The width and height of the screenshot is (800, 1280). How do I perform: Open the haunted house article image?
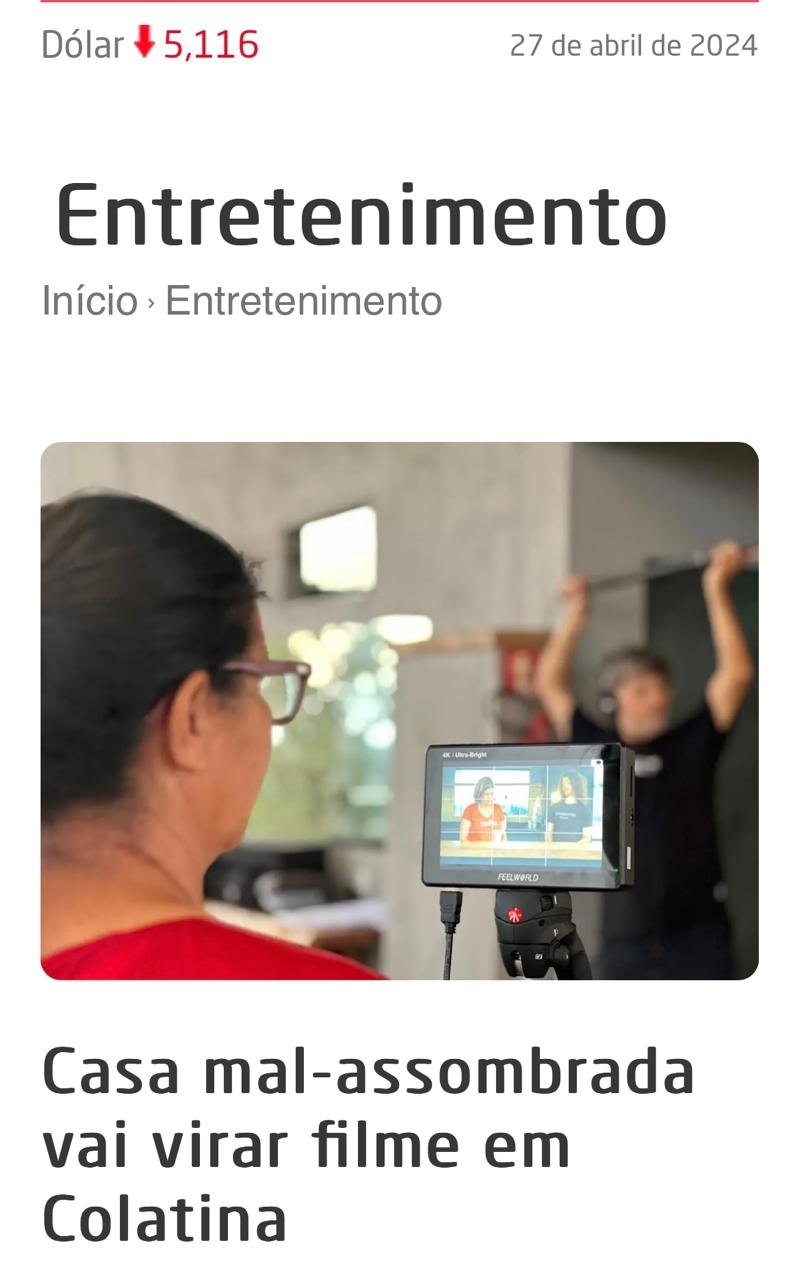(x=399, y=710)
